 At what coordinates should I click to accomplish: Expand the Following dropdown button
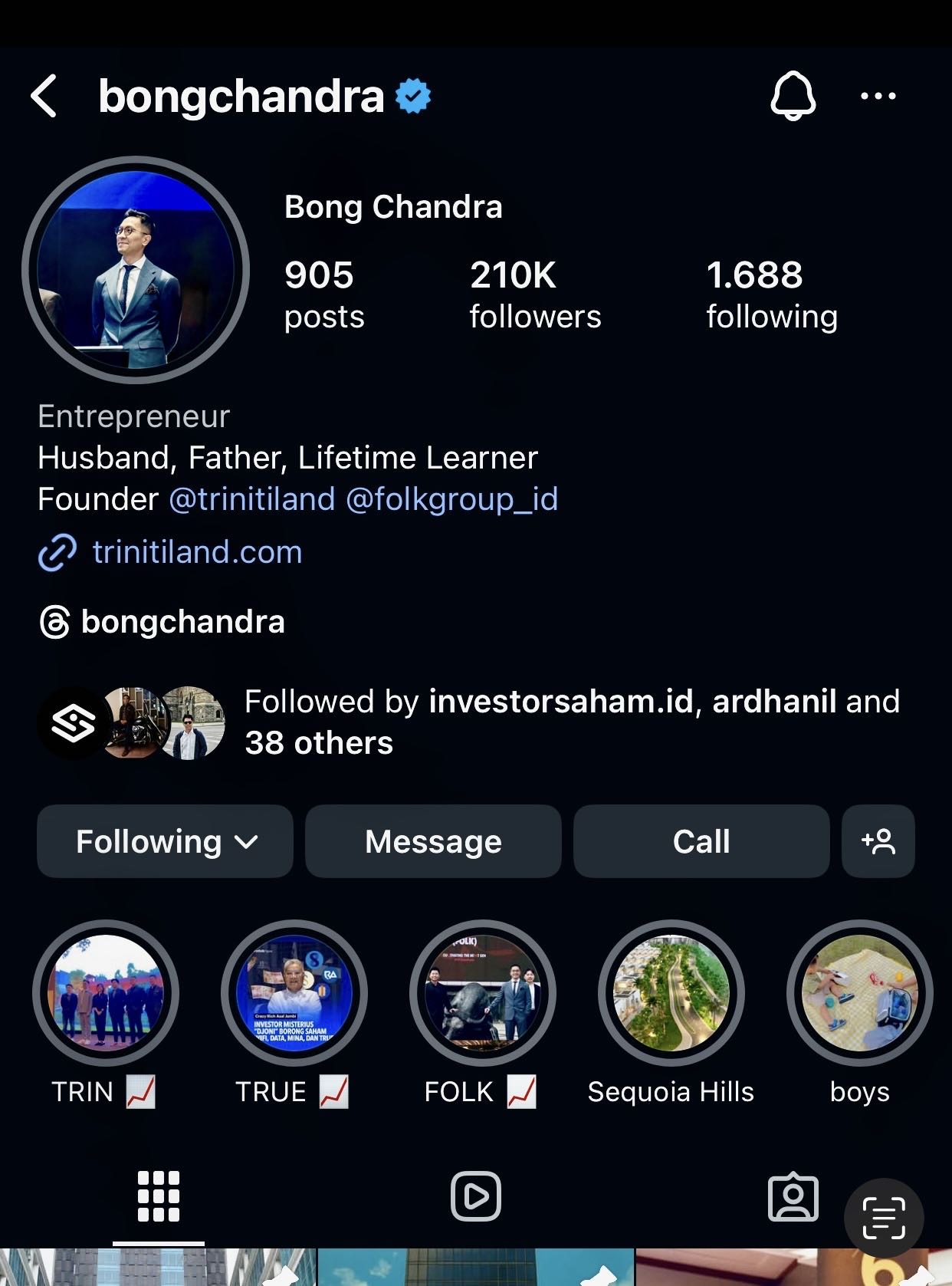(x=166, y=841)
